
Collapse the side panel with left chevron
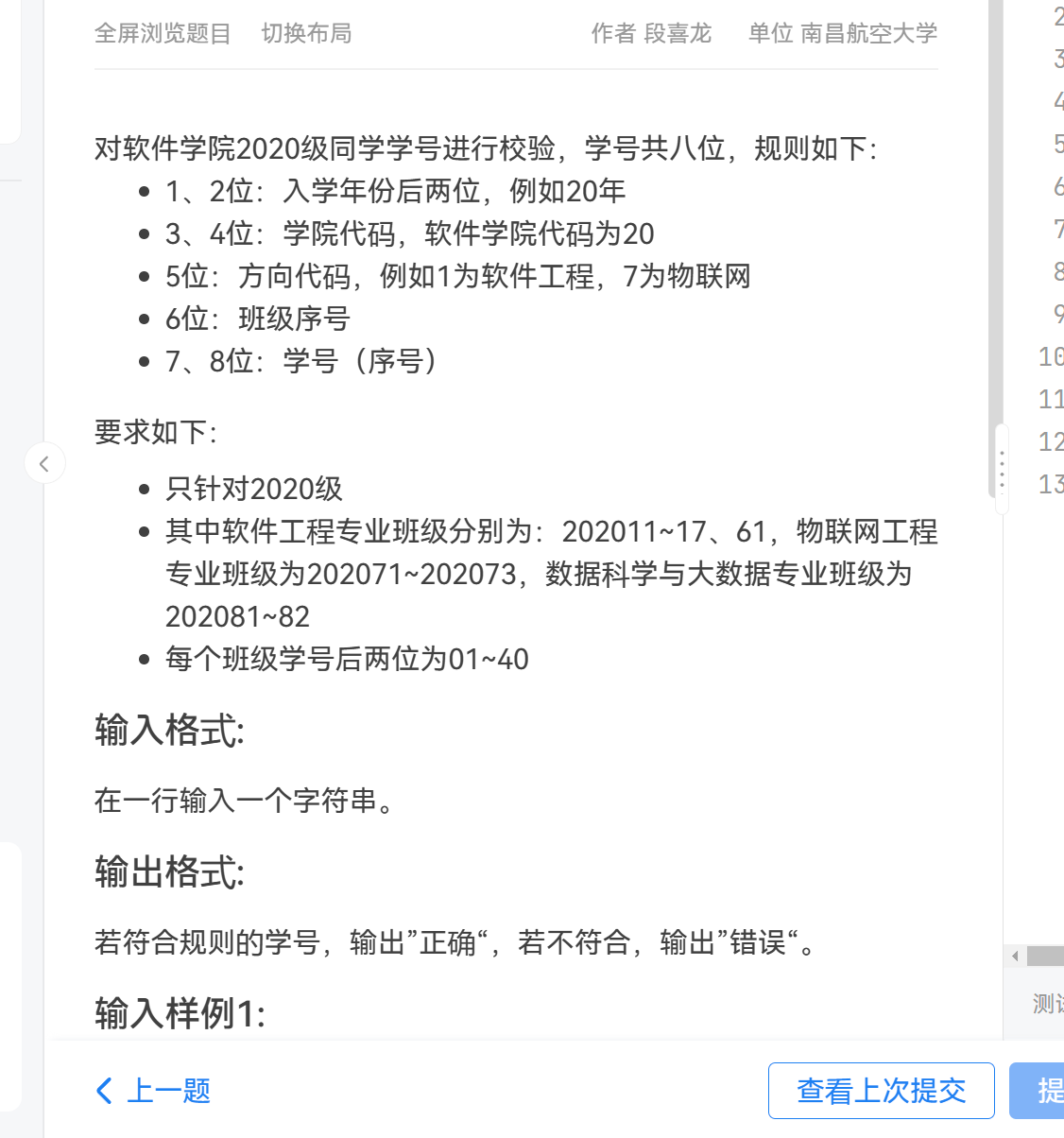44,463
